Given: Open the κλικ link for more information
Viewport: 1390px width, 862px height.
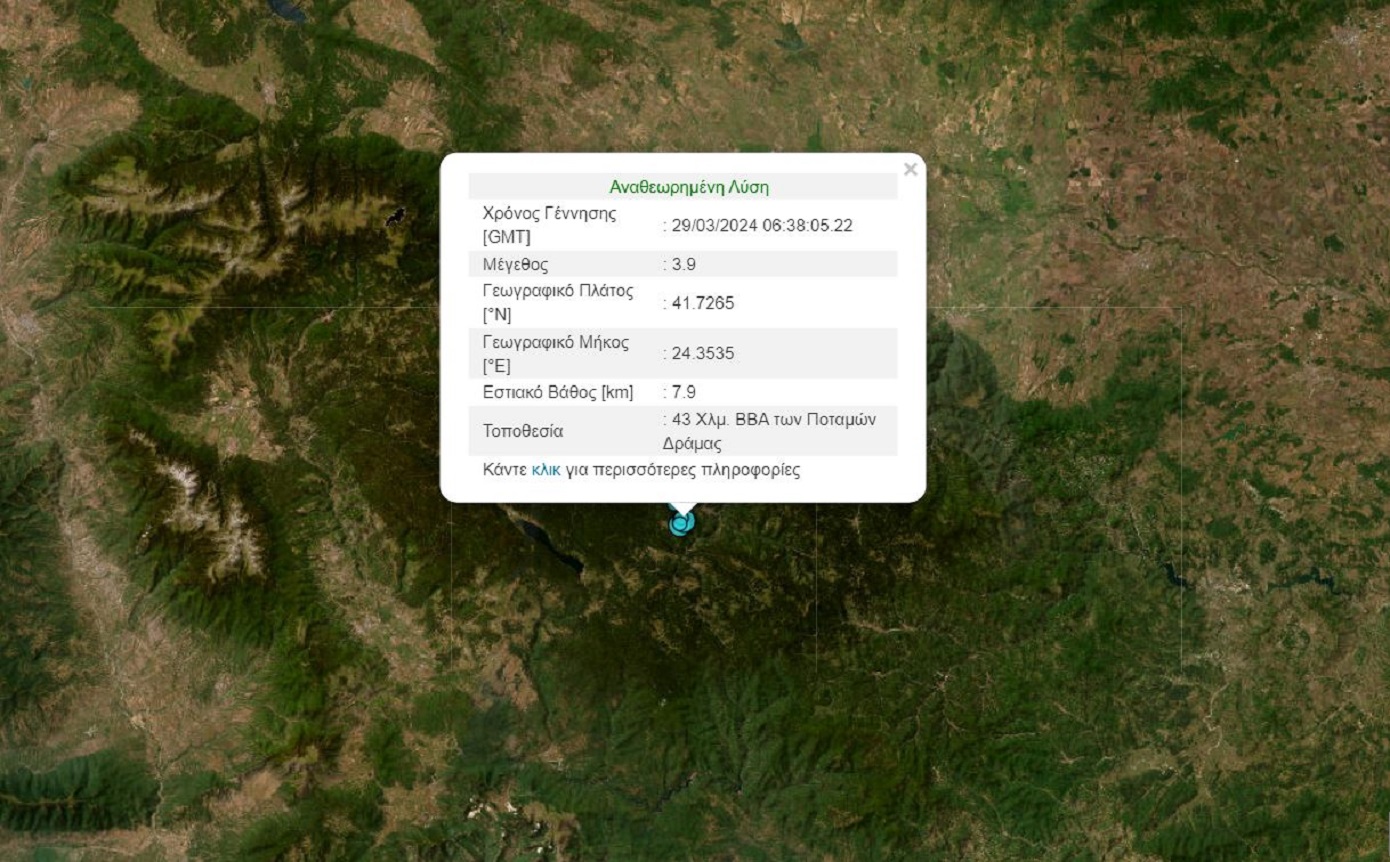Looking at the screenshot, I should [546, 470].
